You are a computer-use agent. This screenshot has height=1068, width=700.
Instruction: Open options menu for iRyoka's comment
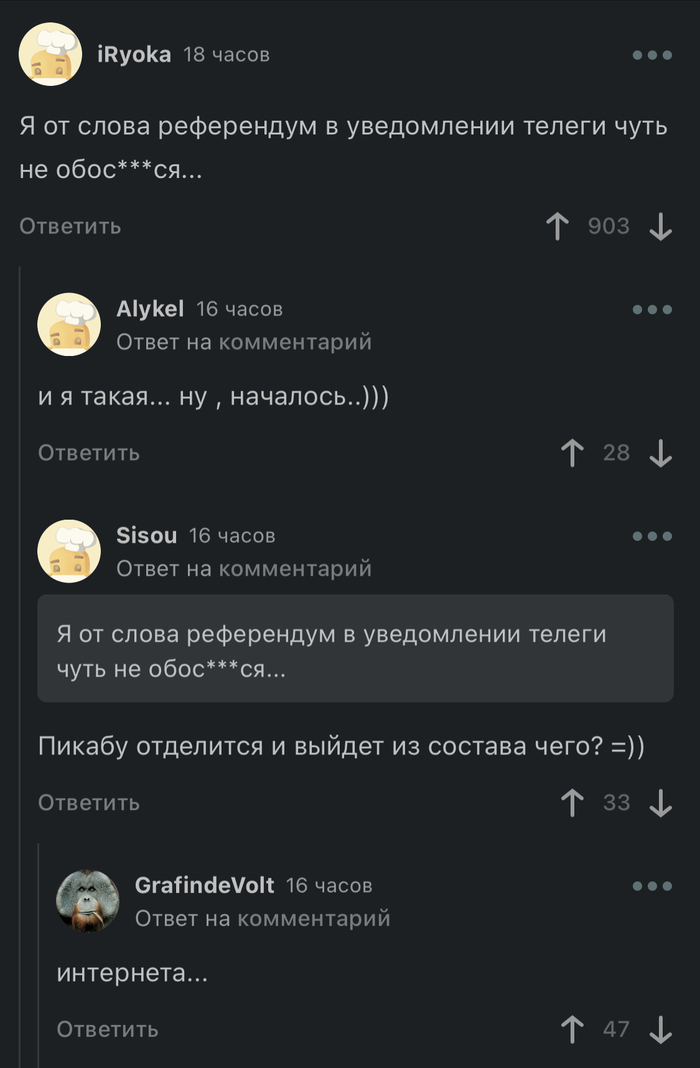[x=652, y=55]
